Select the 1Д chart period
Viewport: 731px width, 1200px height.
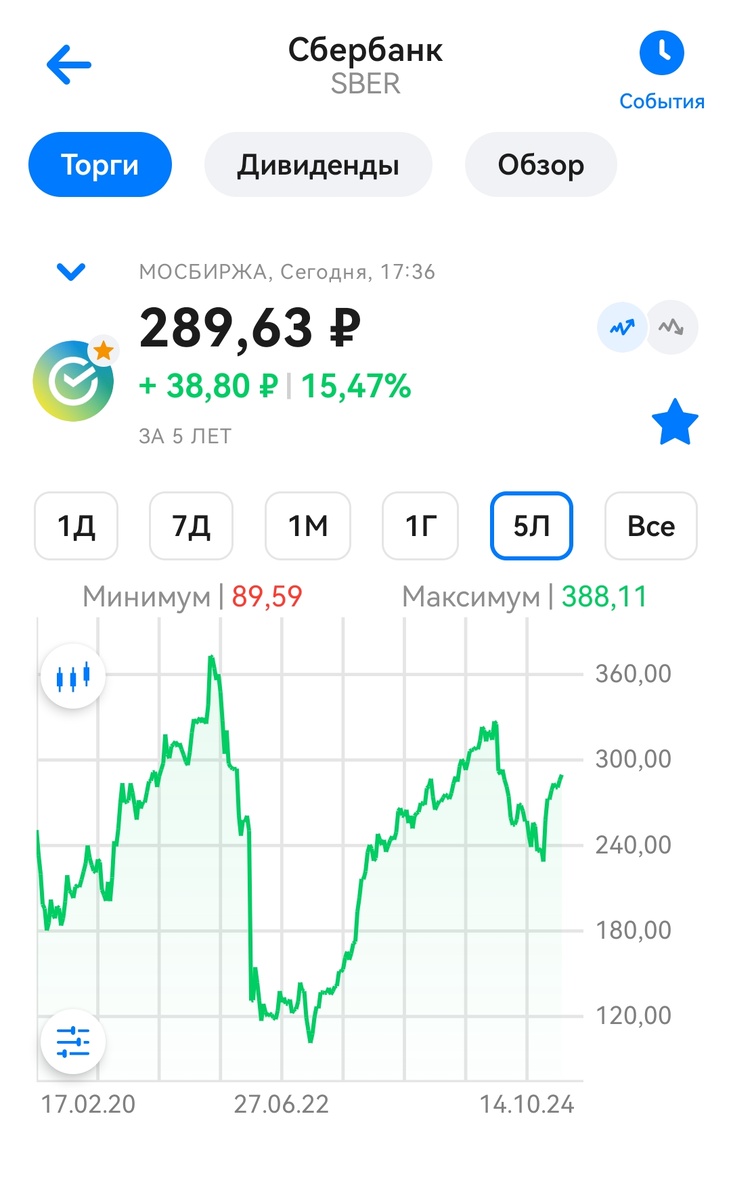(76, 526)
